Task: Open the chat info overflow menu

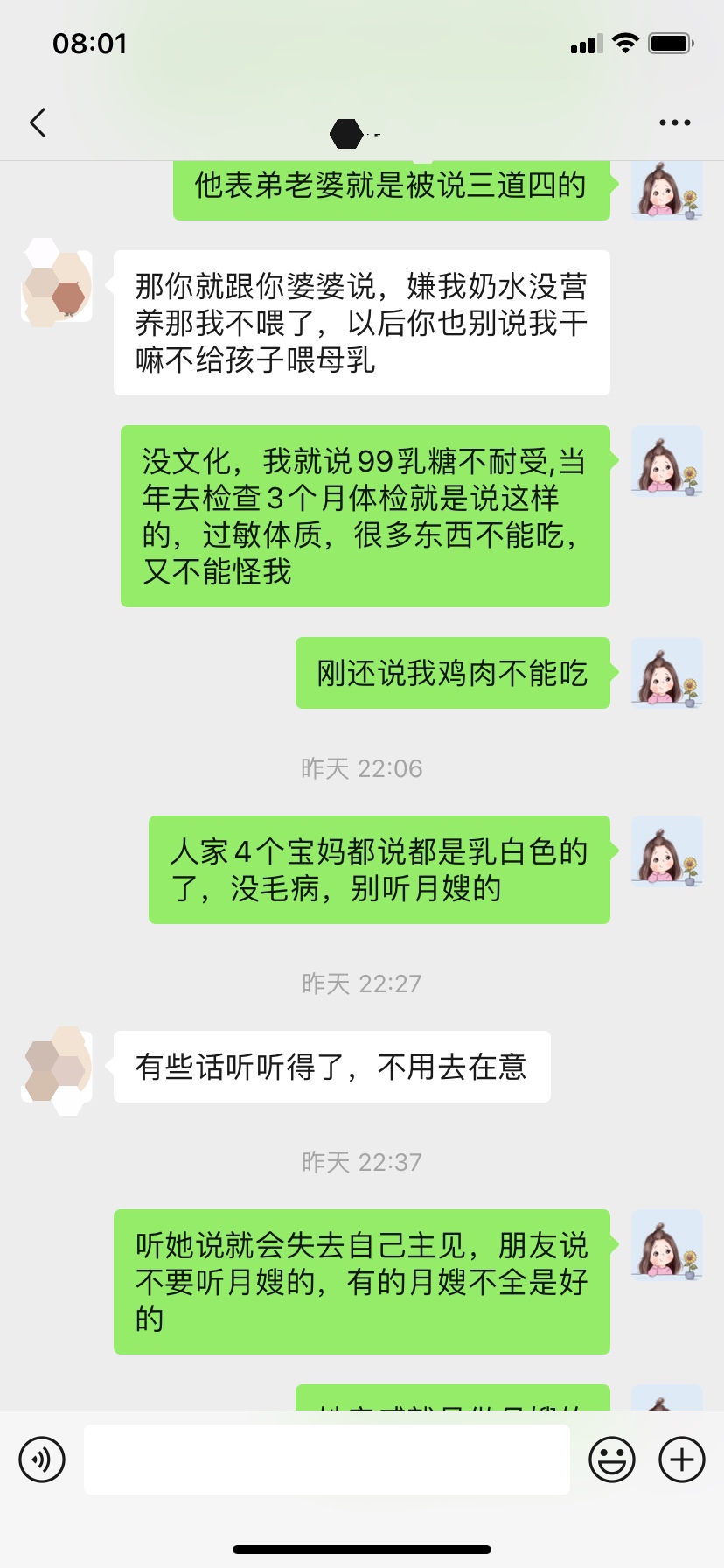Action: pos(674,122)
